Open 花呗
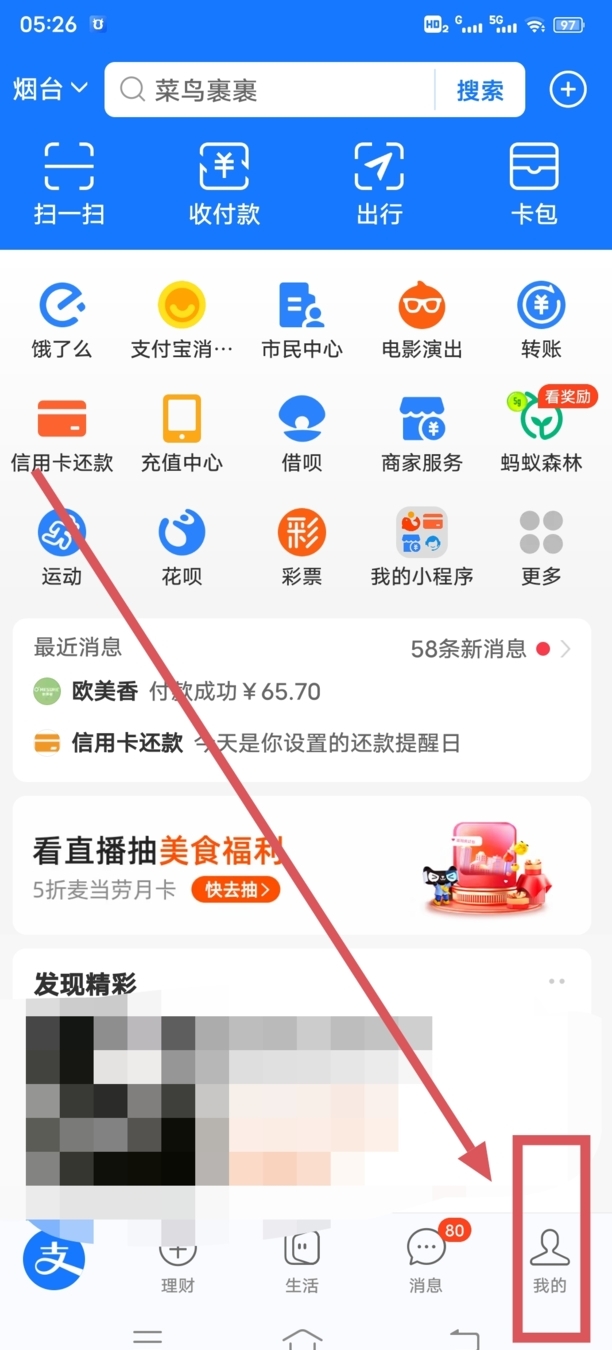This screenshot has height=1350, width=612. click(181, 547)
